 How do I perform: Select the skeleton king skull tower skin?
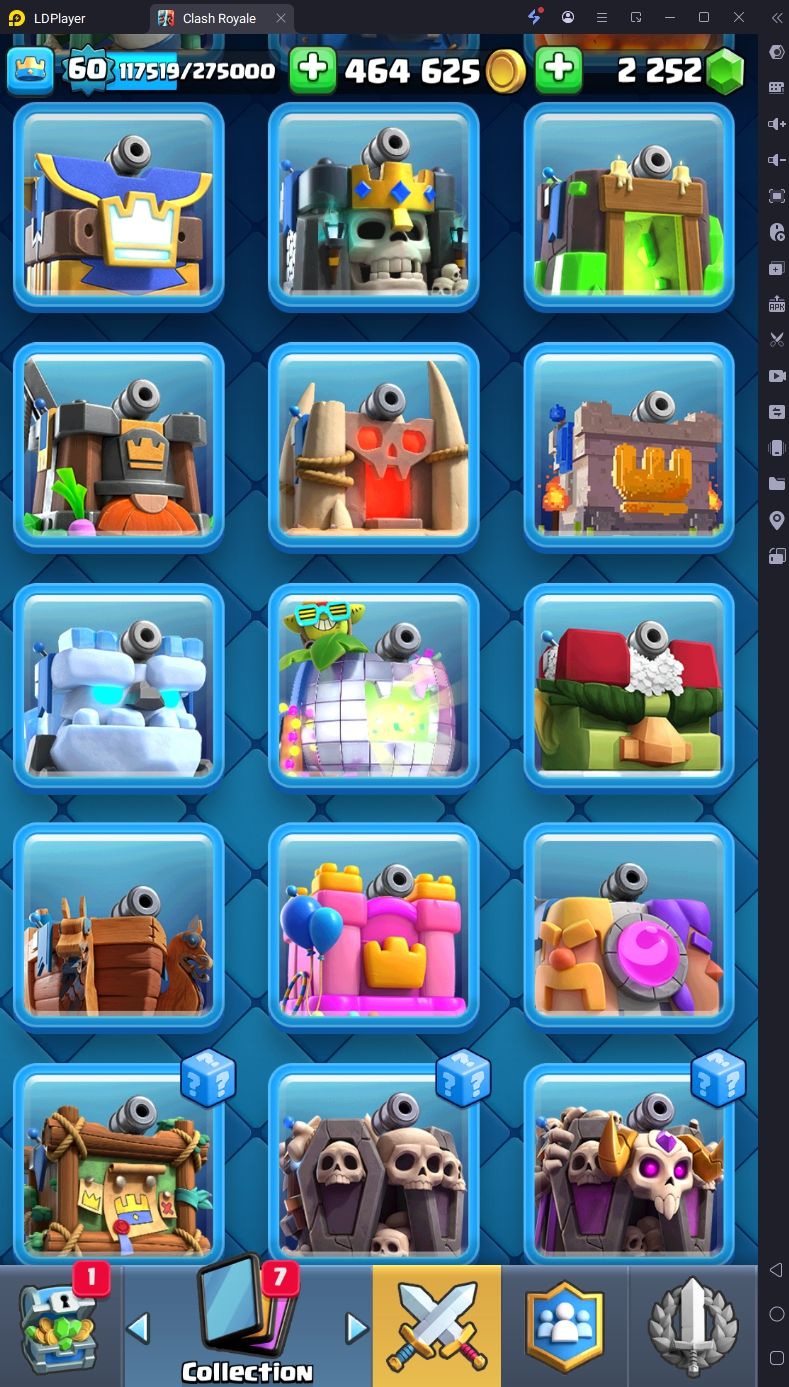click(x=374, y=207)
